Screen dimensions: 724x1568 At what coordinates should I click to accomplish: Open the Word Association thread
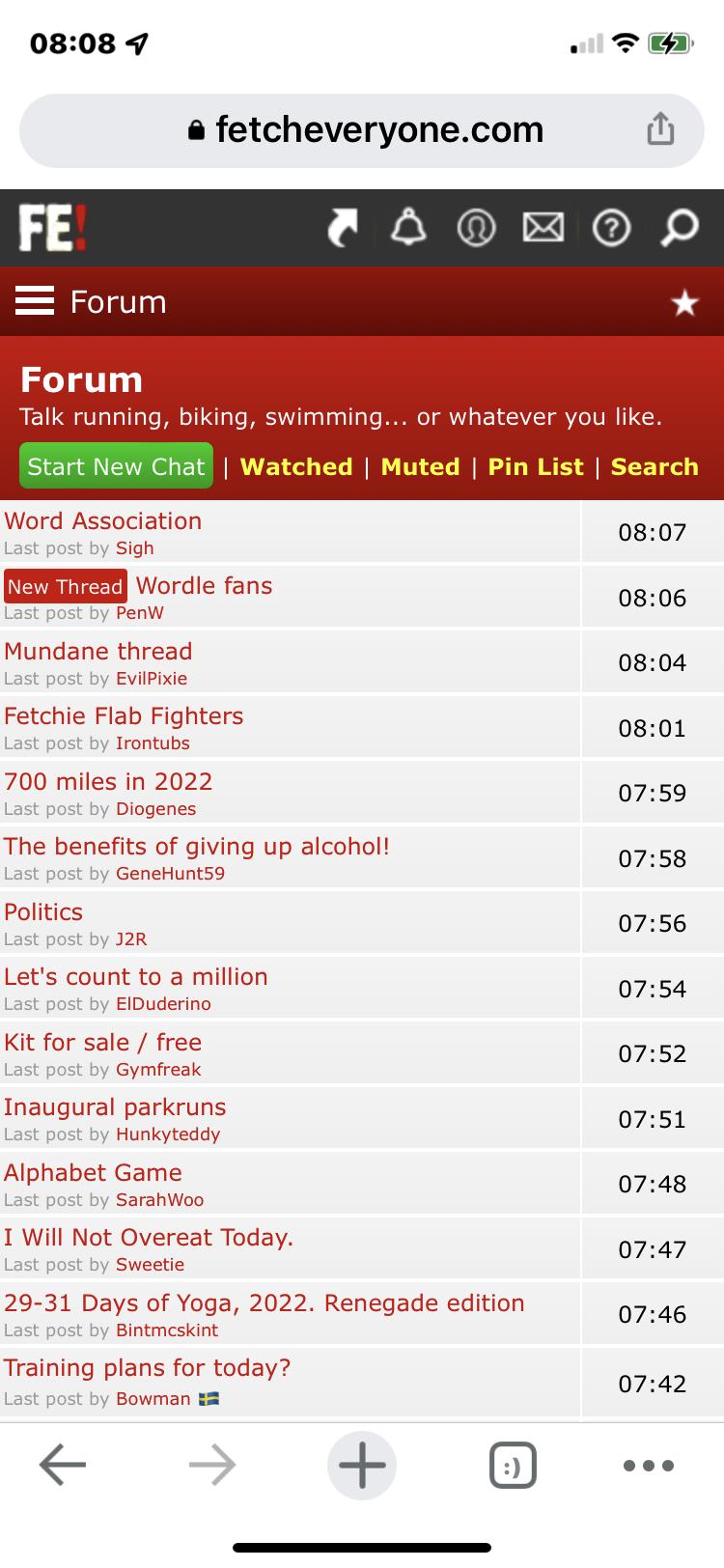[103, 521]
